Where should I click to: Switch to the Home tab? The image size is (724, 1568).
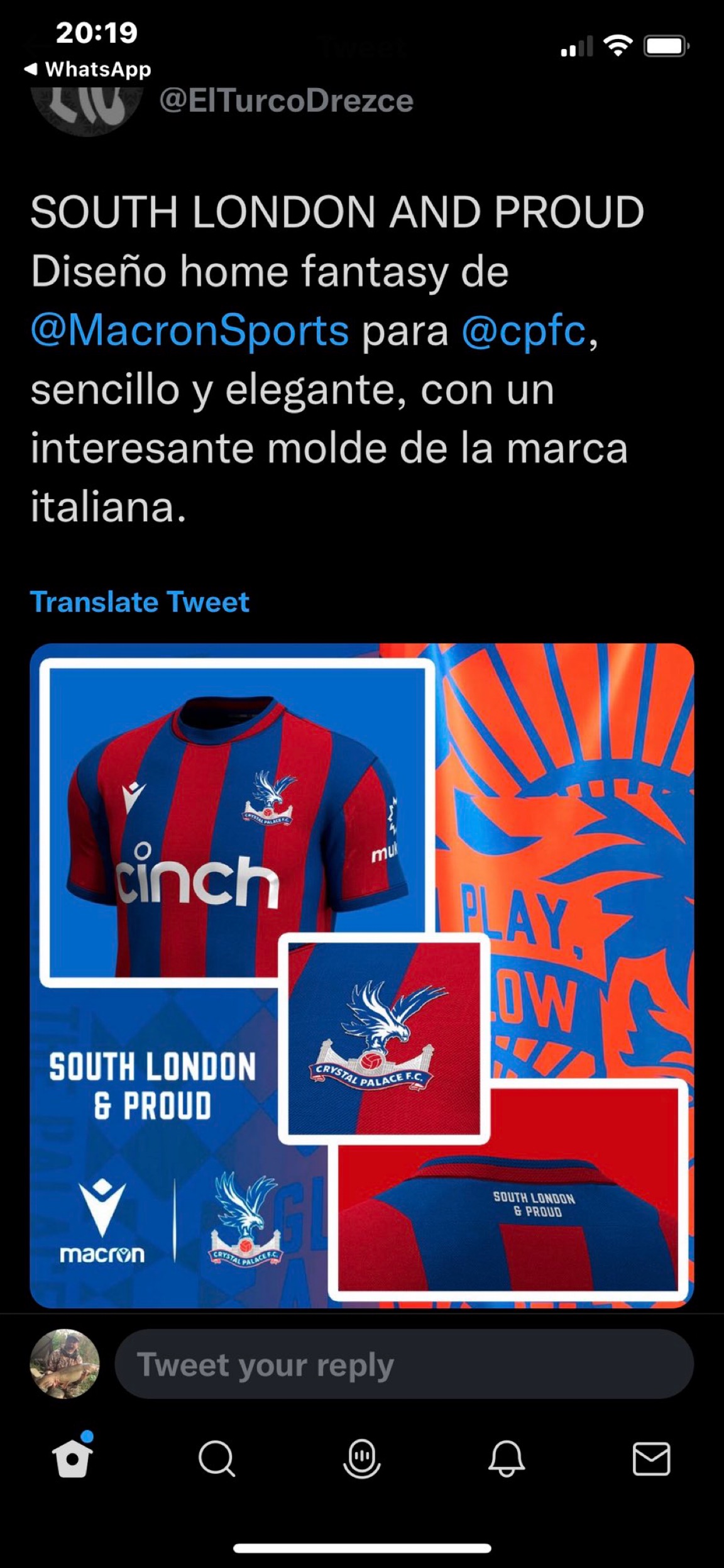72,1458
